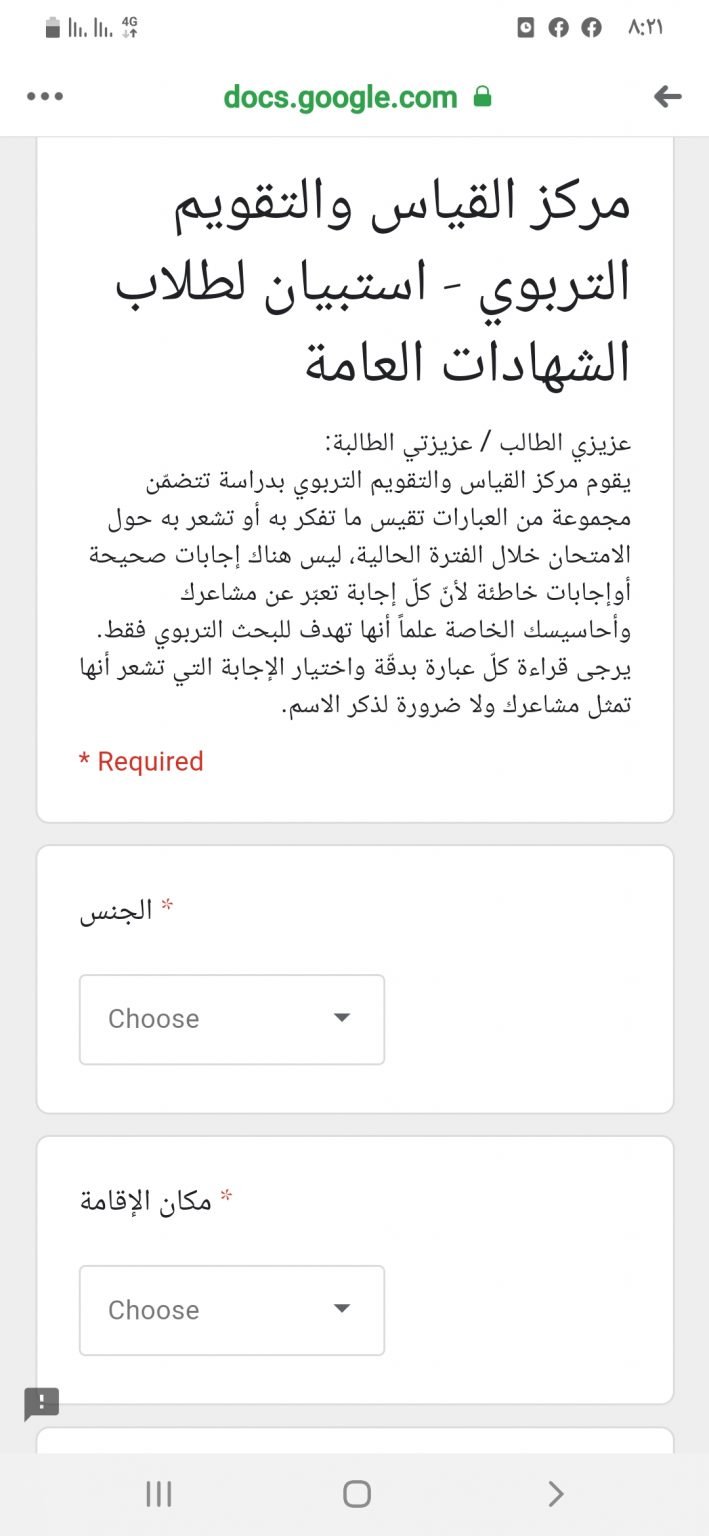Open the report problem feedback icon
Viewport: 709px width, 1536px height.
(x=42, y=1403)
